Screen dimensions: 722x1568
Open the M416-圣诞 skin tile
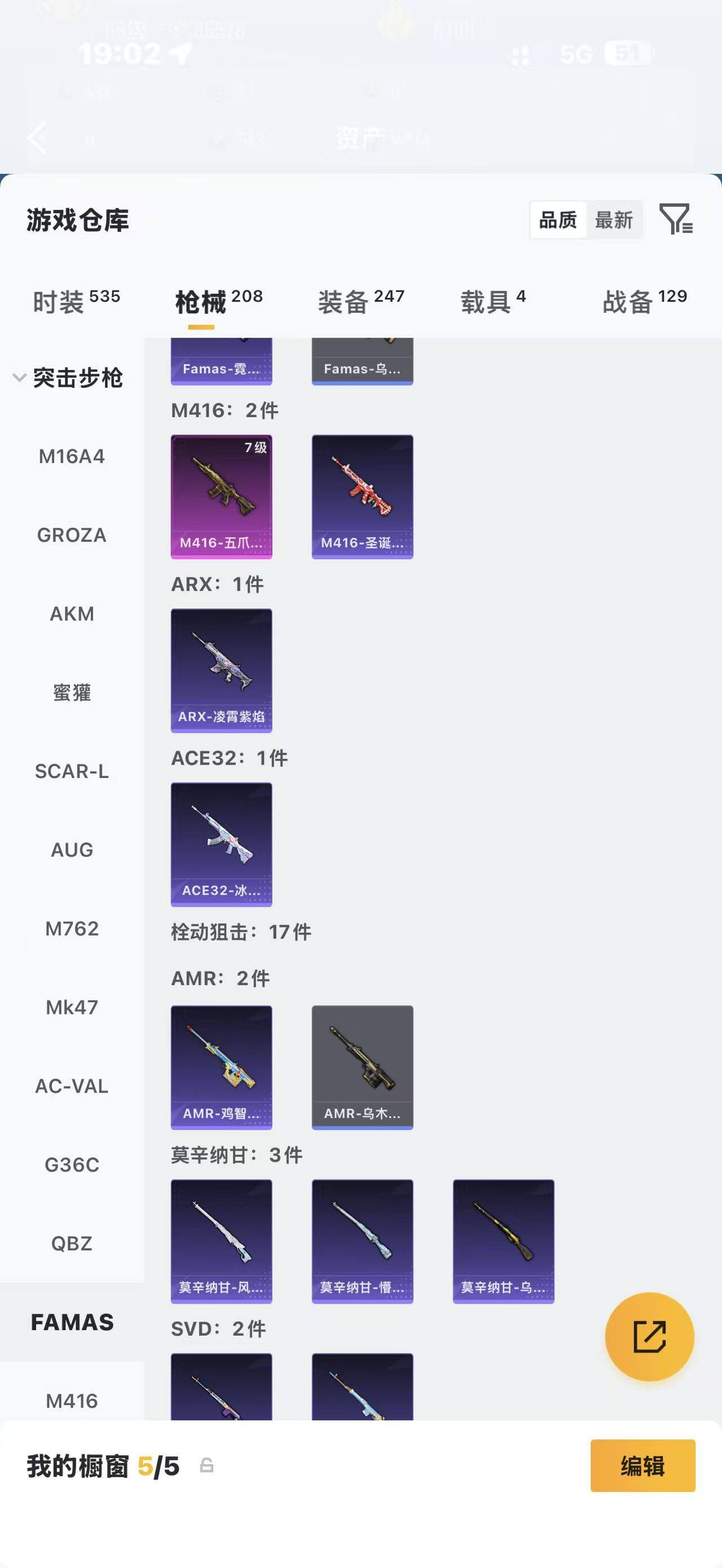pos(362,497)
